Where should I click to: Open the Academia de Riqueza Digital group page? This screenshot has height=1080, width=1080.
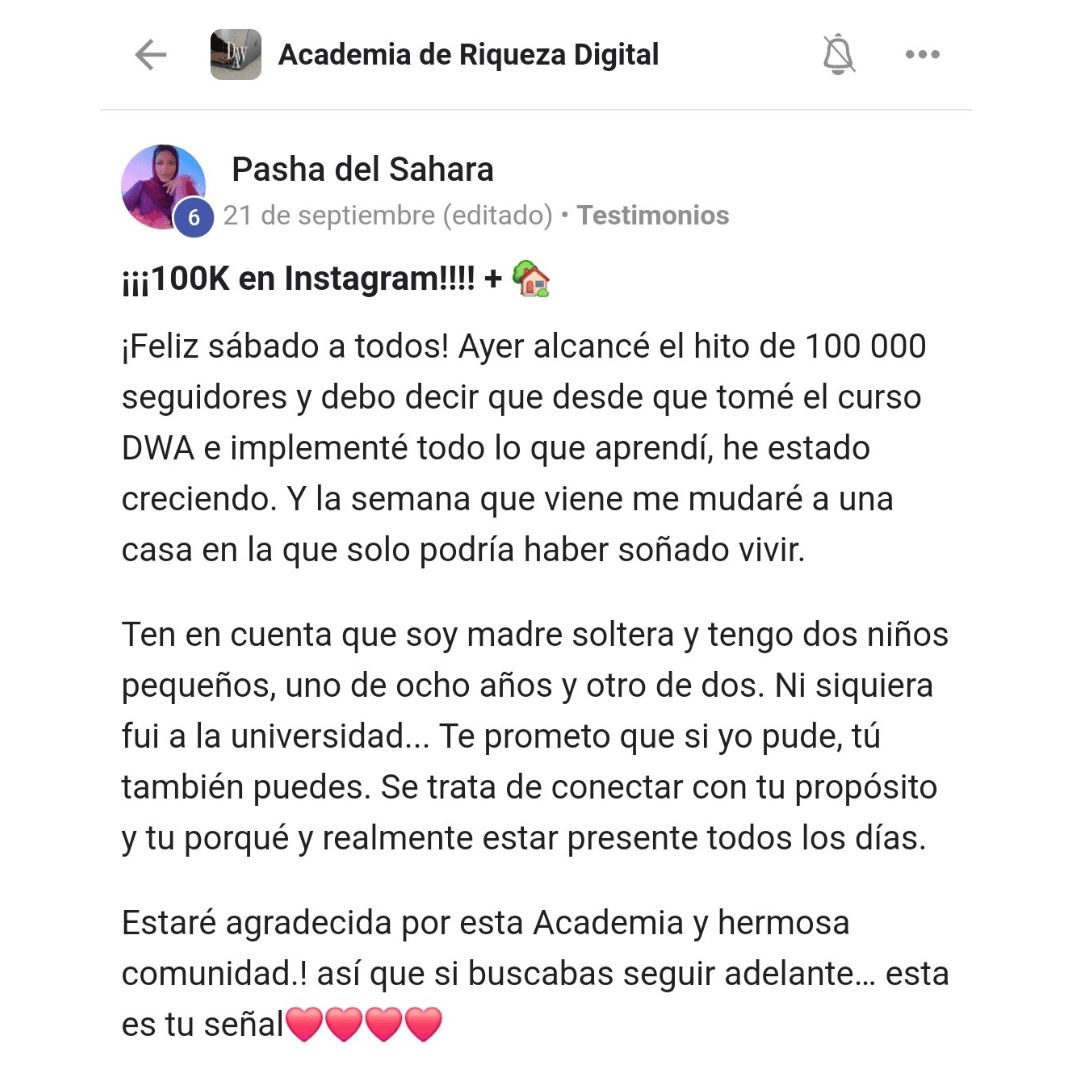tap(468, 55)
